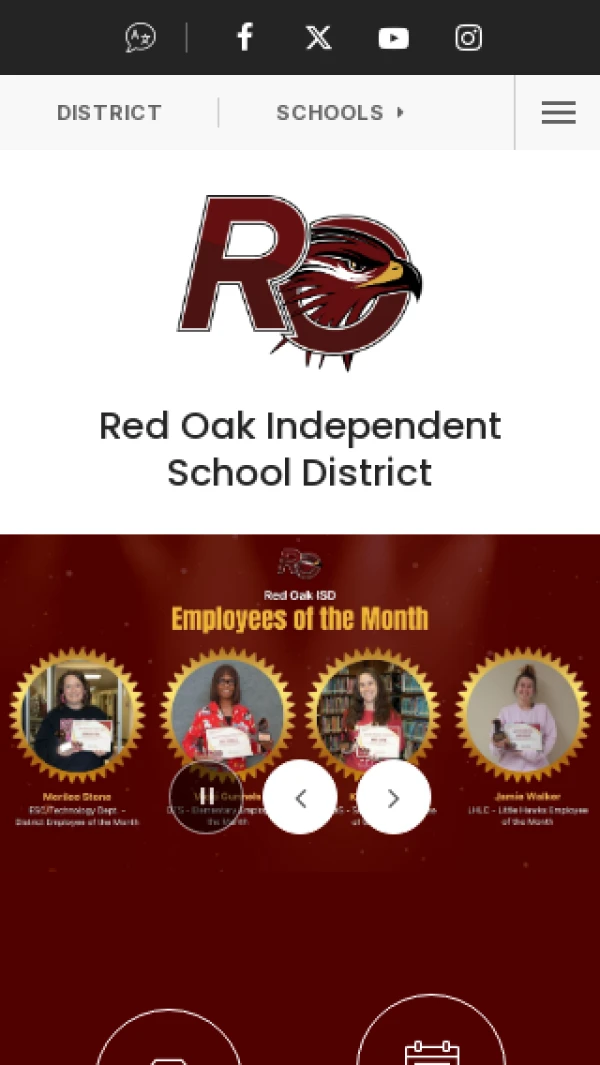Pause the slideshow

[206, 797]
